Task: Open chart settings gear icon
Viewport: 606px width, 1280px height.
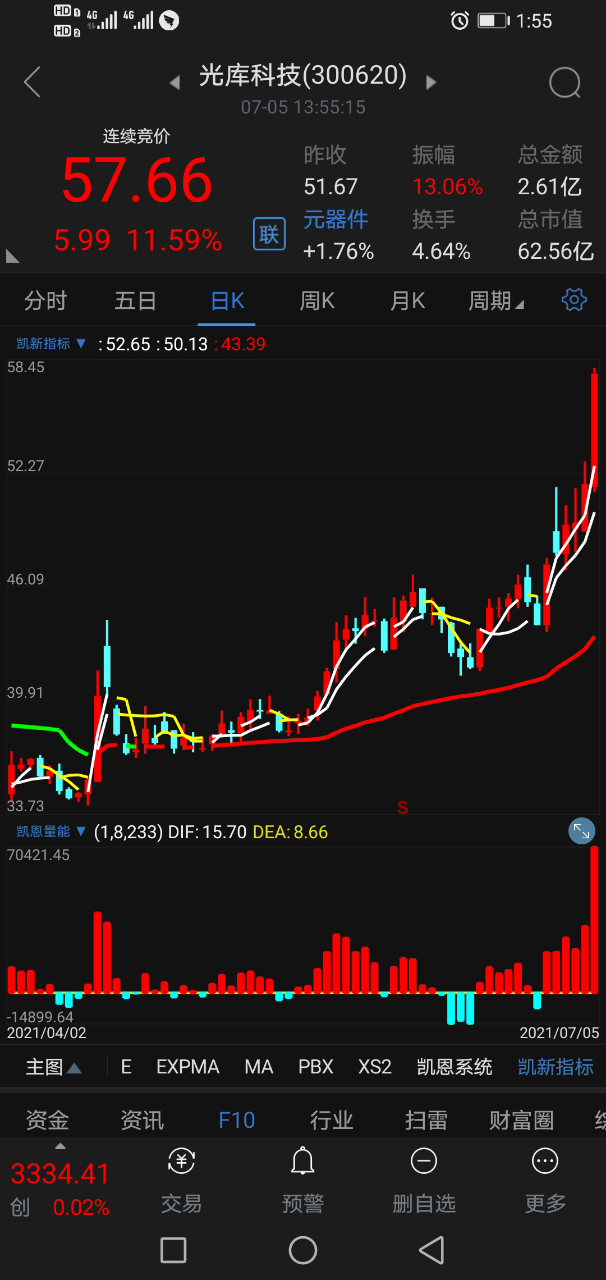Action: [x=573, y=300]
